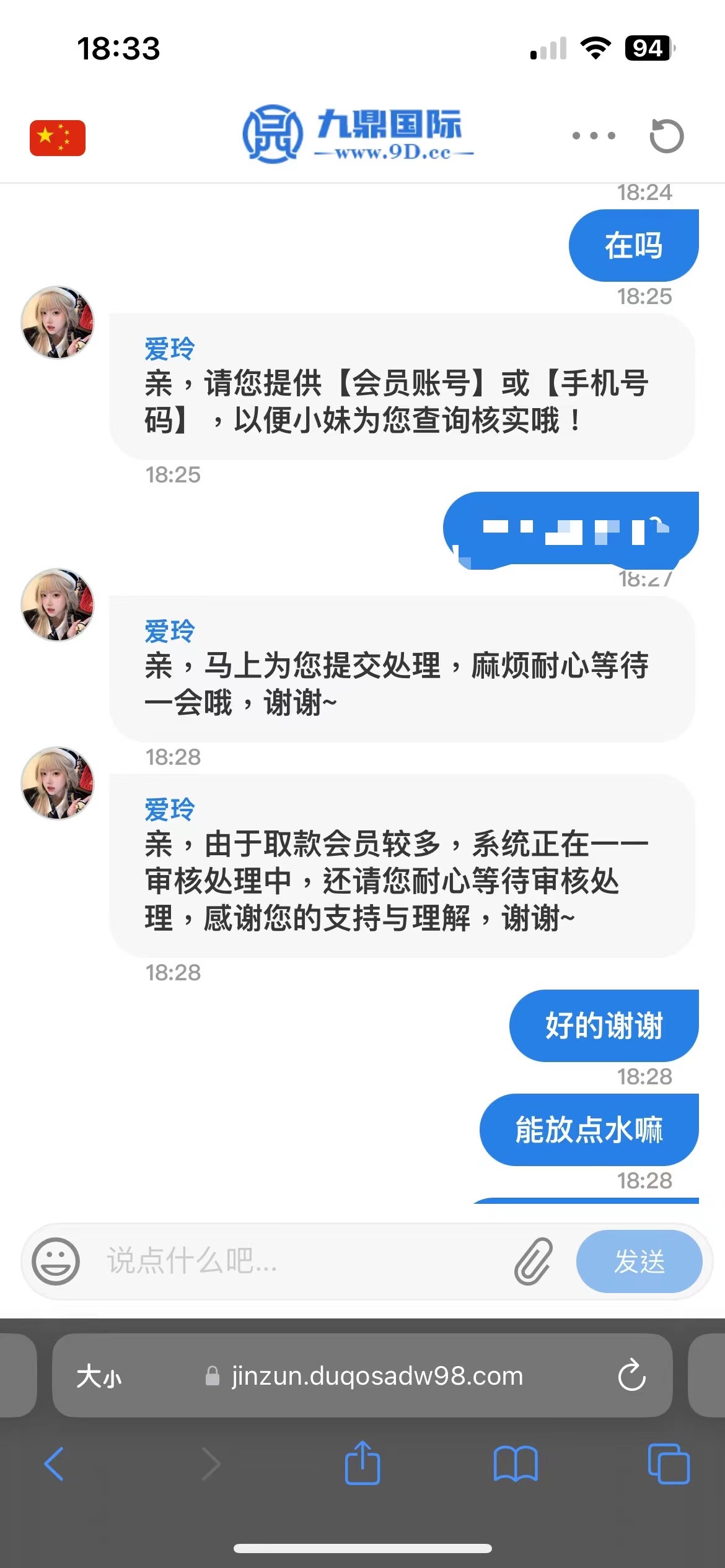Open Safari bookmarks
Viewport: 725px width, 1568px height.
click(x=516, y=1464)
